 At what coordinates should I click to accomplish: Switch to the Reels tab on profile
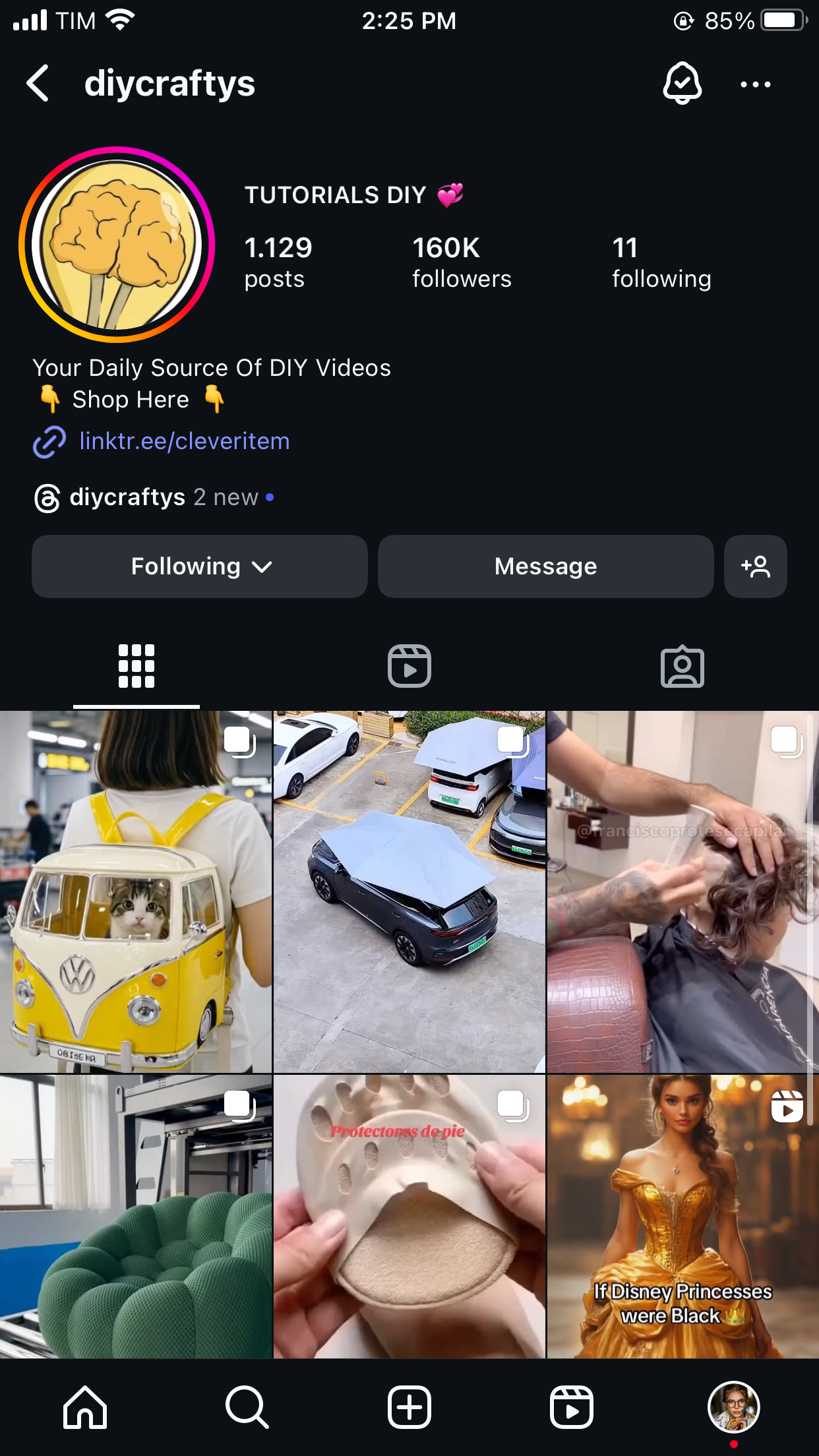[409, 666]
